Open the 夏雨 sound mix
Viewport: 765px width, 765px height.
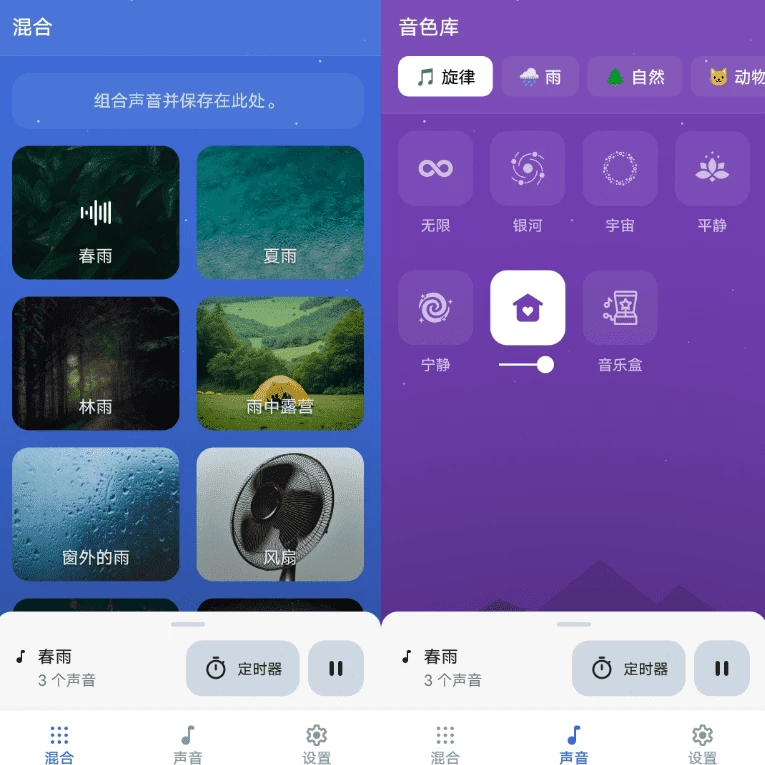point(280,212)
